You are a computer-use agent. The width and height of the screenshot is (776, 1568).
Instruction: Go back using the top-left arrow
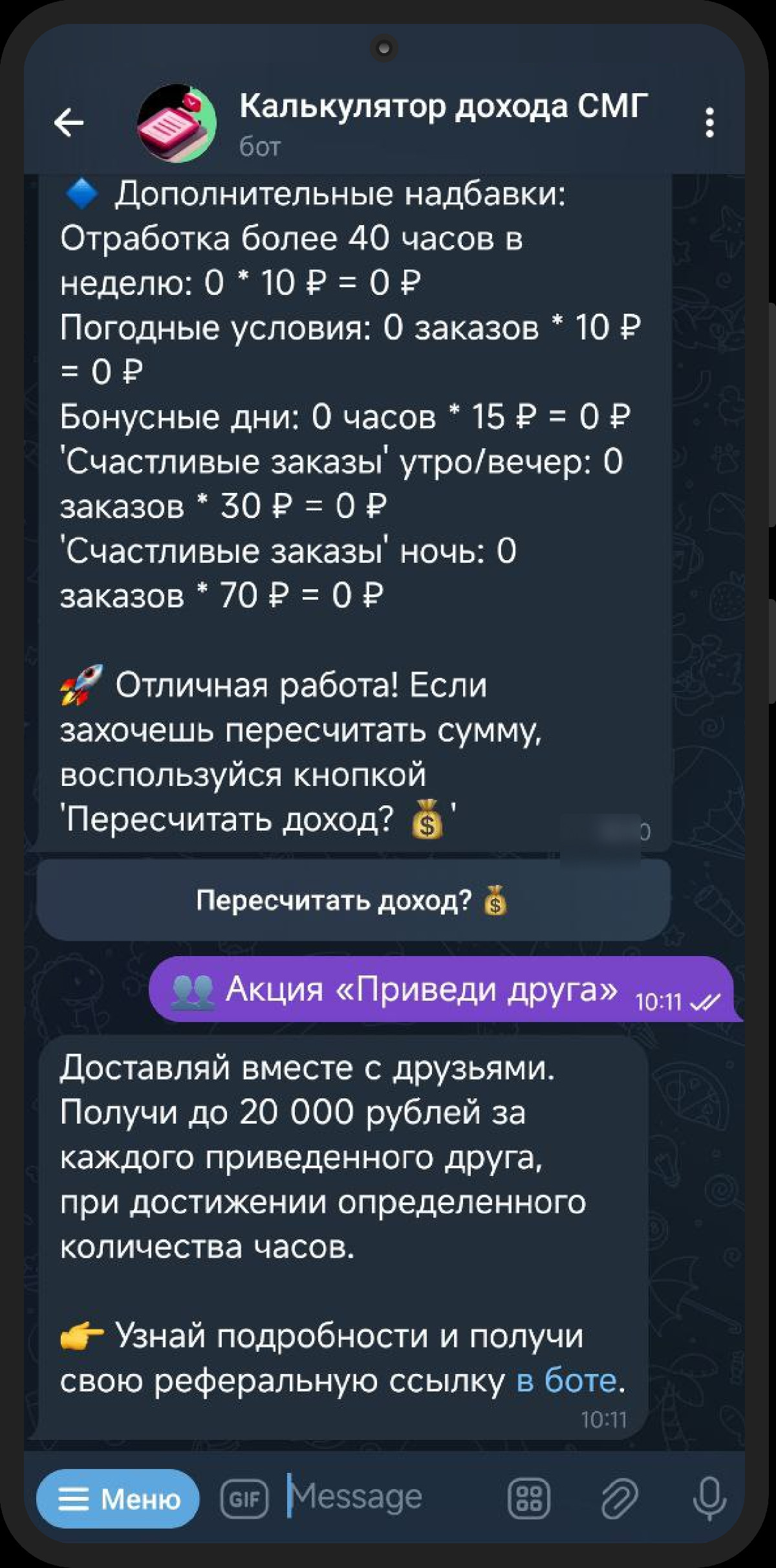(69, 122)
